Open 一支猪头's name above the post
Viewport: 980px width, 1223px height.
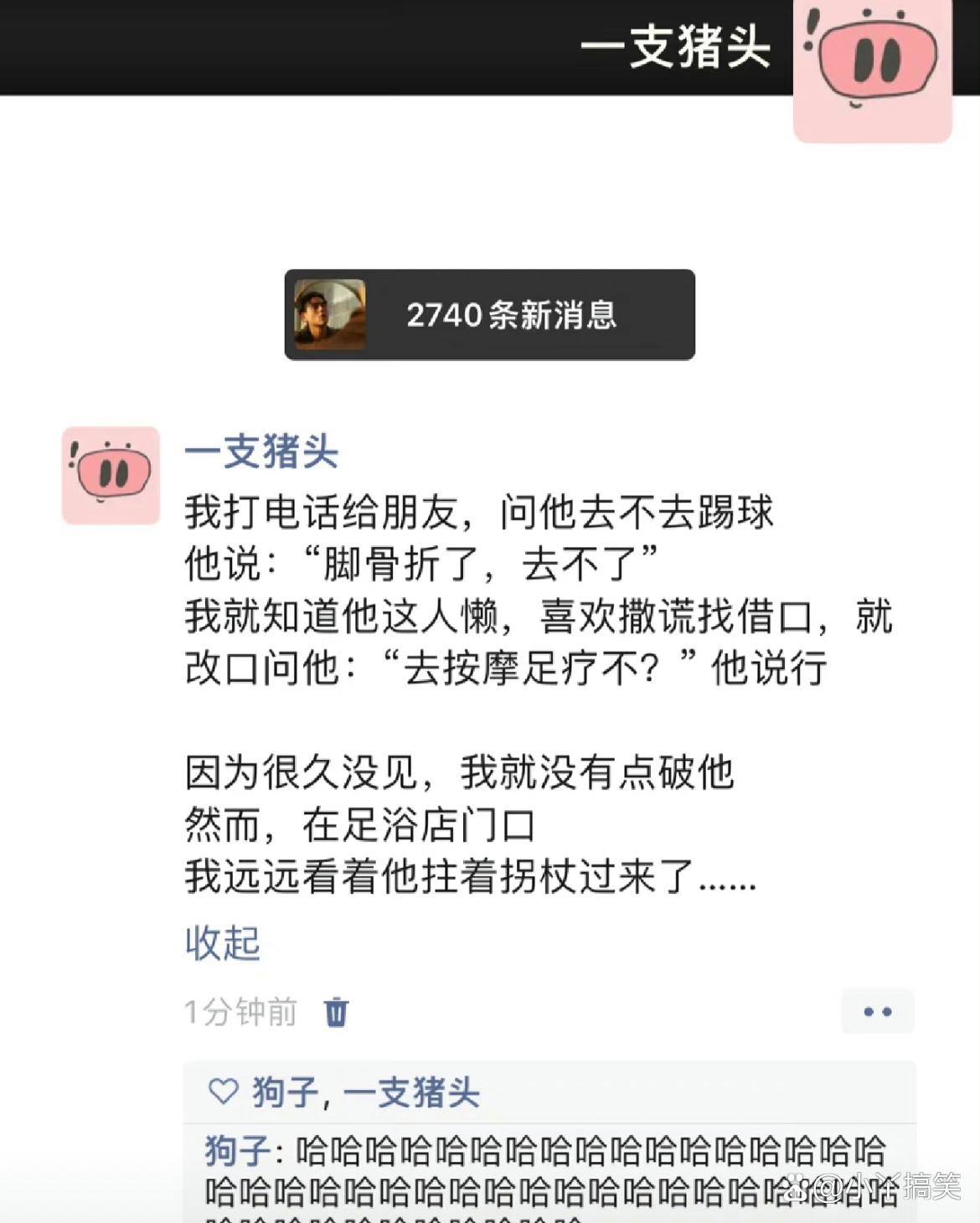tap(261, 452)
